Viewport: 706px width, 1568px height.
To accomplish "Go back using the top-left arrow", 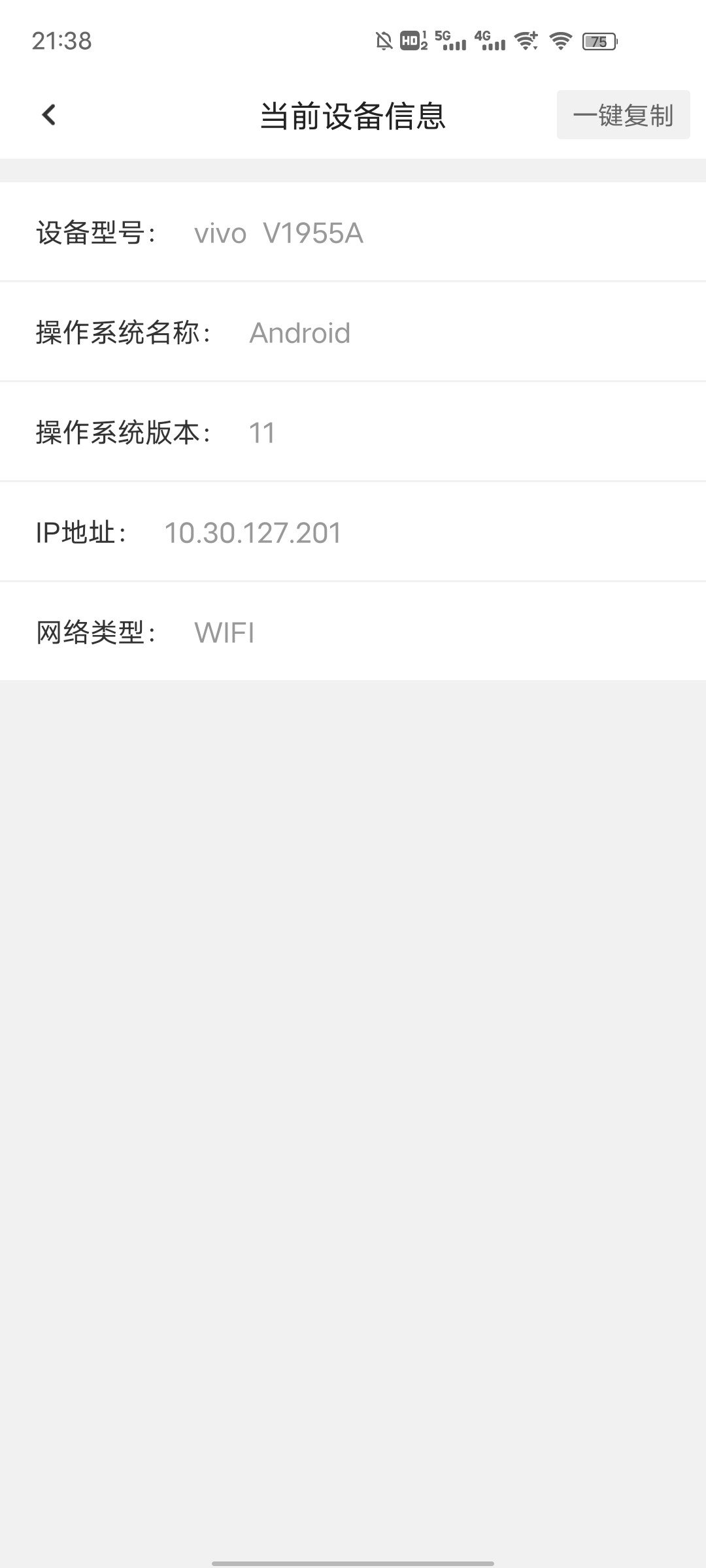I will [49, 115].
